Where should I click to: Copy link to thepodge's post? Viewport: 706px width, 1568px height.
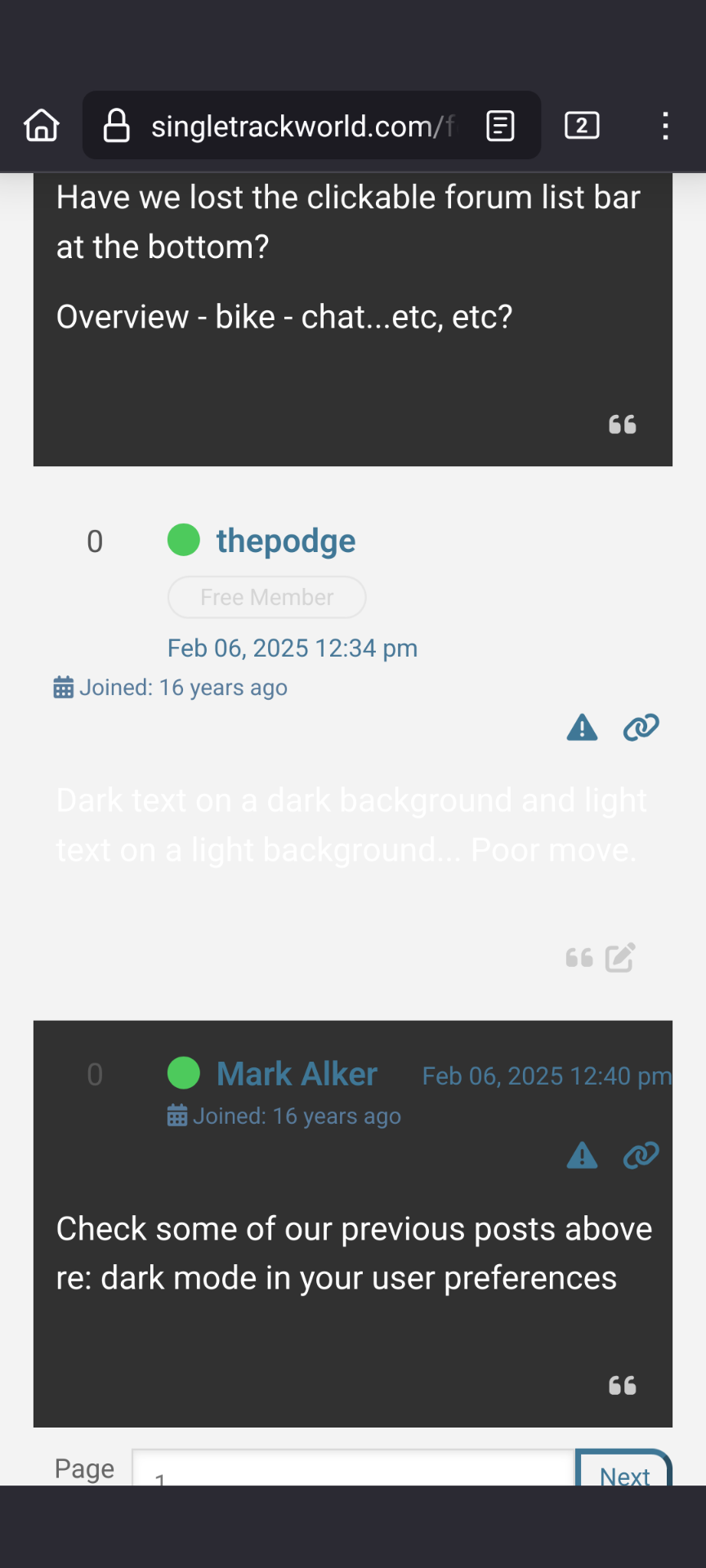pos(641,727)
